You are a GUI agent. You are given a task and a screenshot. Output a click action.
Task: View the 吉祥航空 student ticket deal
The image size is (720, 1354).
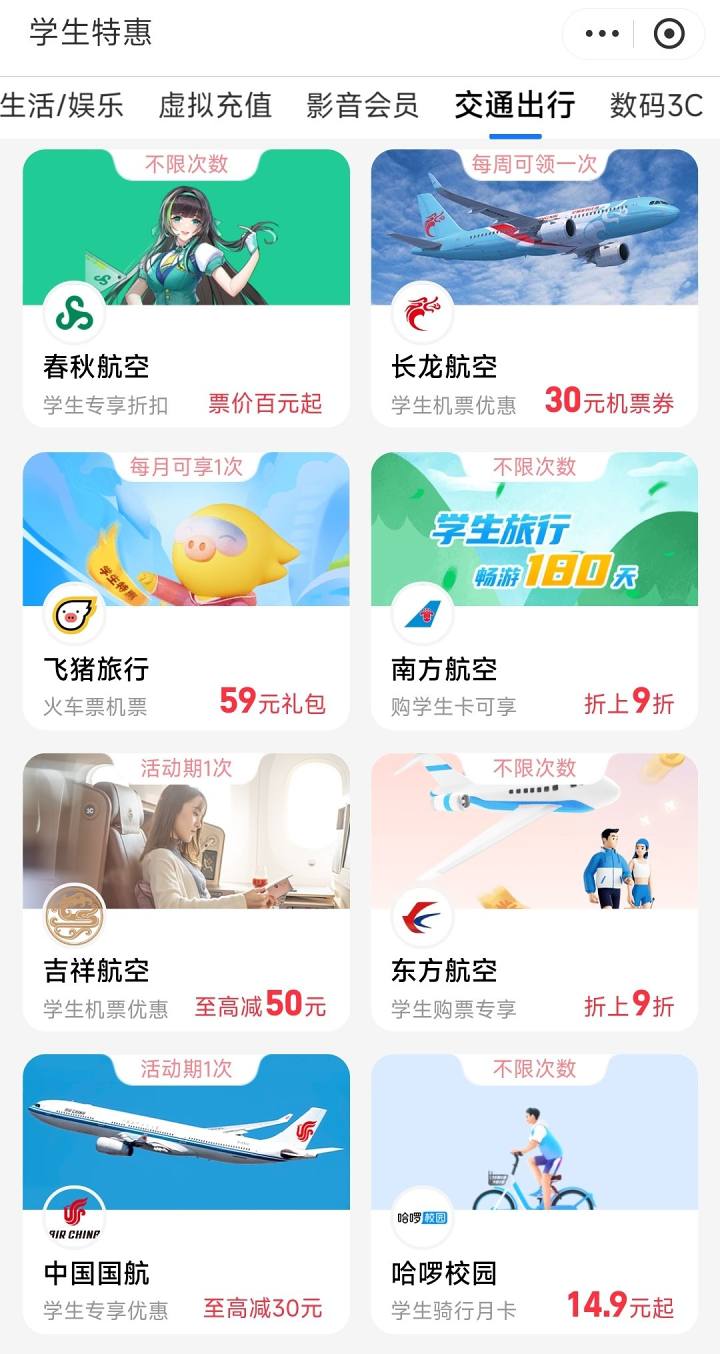coord(186,891)
